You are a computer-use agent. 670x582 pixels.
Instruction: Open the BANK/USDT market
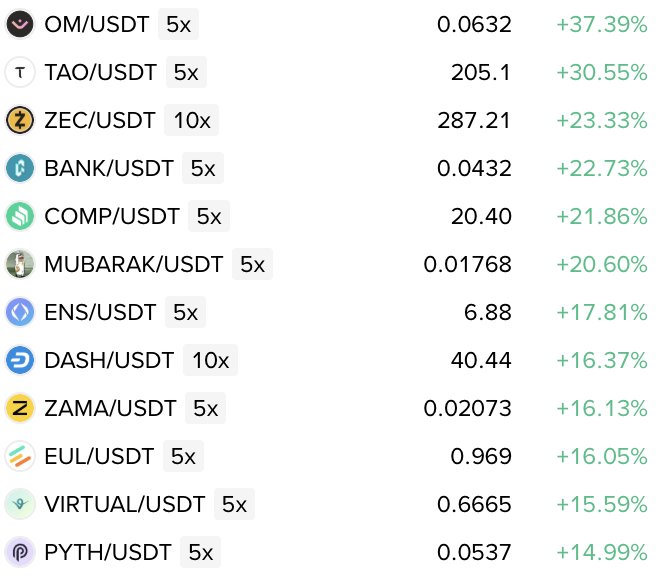click(109, 169)
